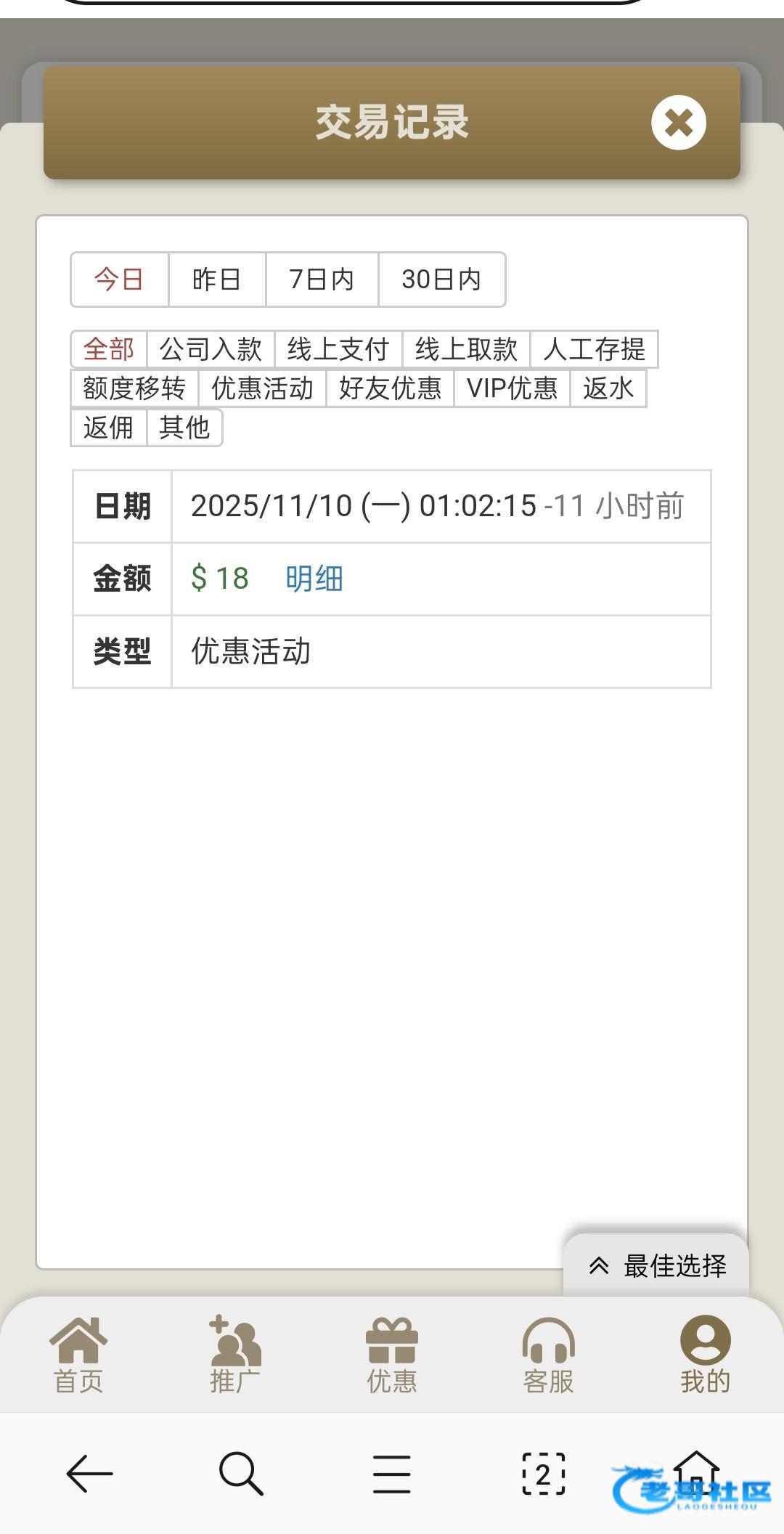Select the 7日内 date range
Viewport: 784px width, 1534px height.
(321, 280)
